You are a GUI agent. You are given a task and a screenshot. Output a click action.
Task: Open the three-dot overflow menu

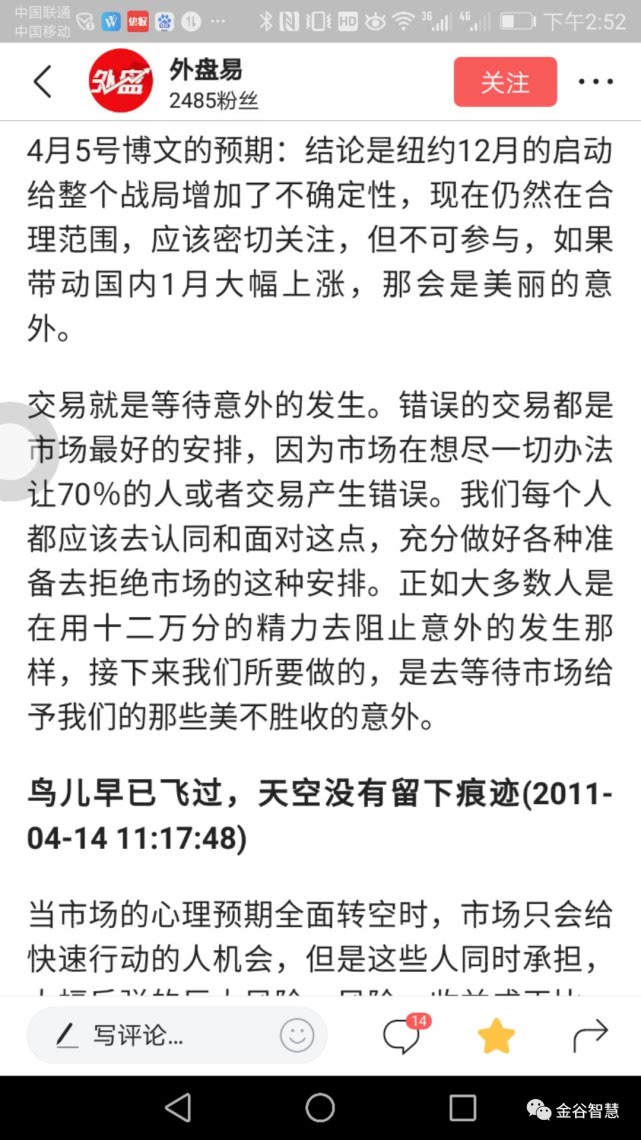click(x=596, y=81)
